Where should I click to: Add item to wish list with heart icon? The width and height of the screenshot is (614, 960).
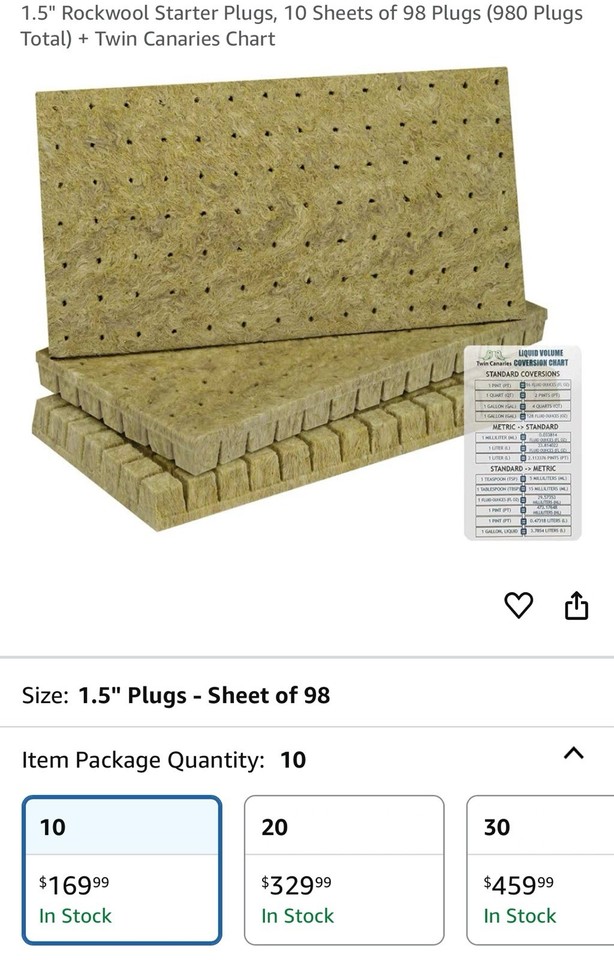pyautogui.click(x=518, y=605)
